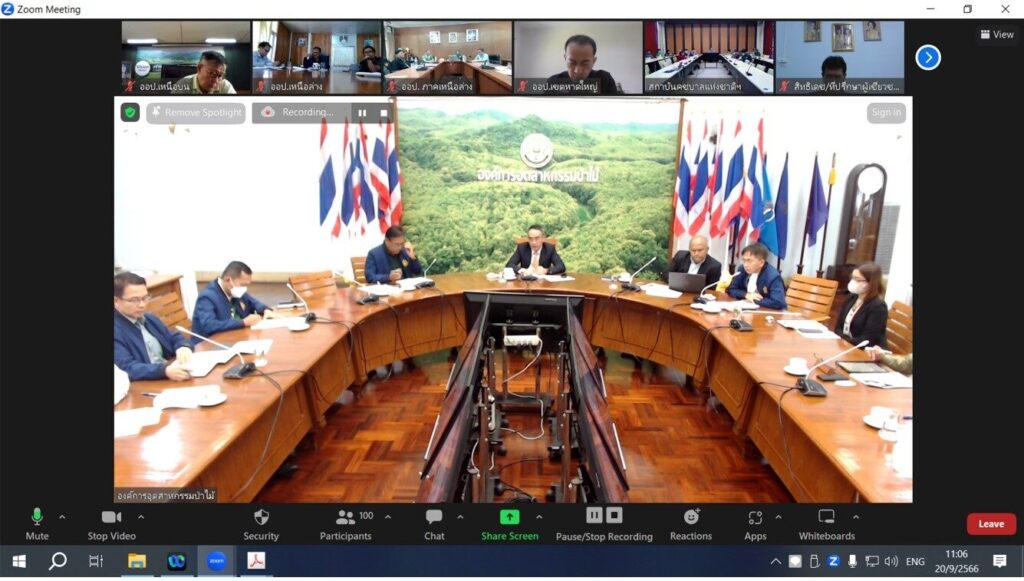Open Reactions menu
The image size is (1024, 581).
tap(691, 523)
